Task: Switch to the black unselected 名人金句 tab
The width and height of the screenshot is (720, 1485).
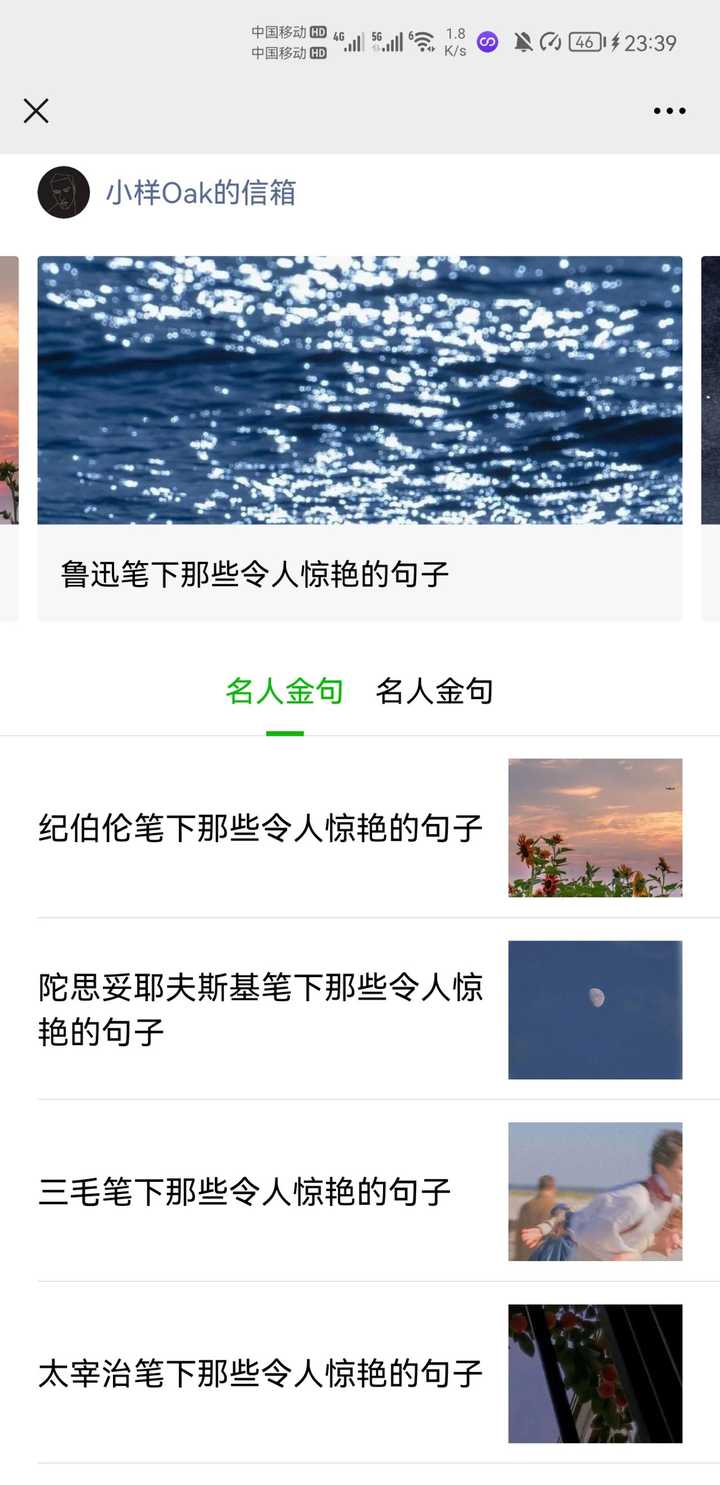Action: (x=434, y=691)
